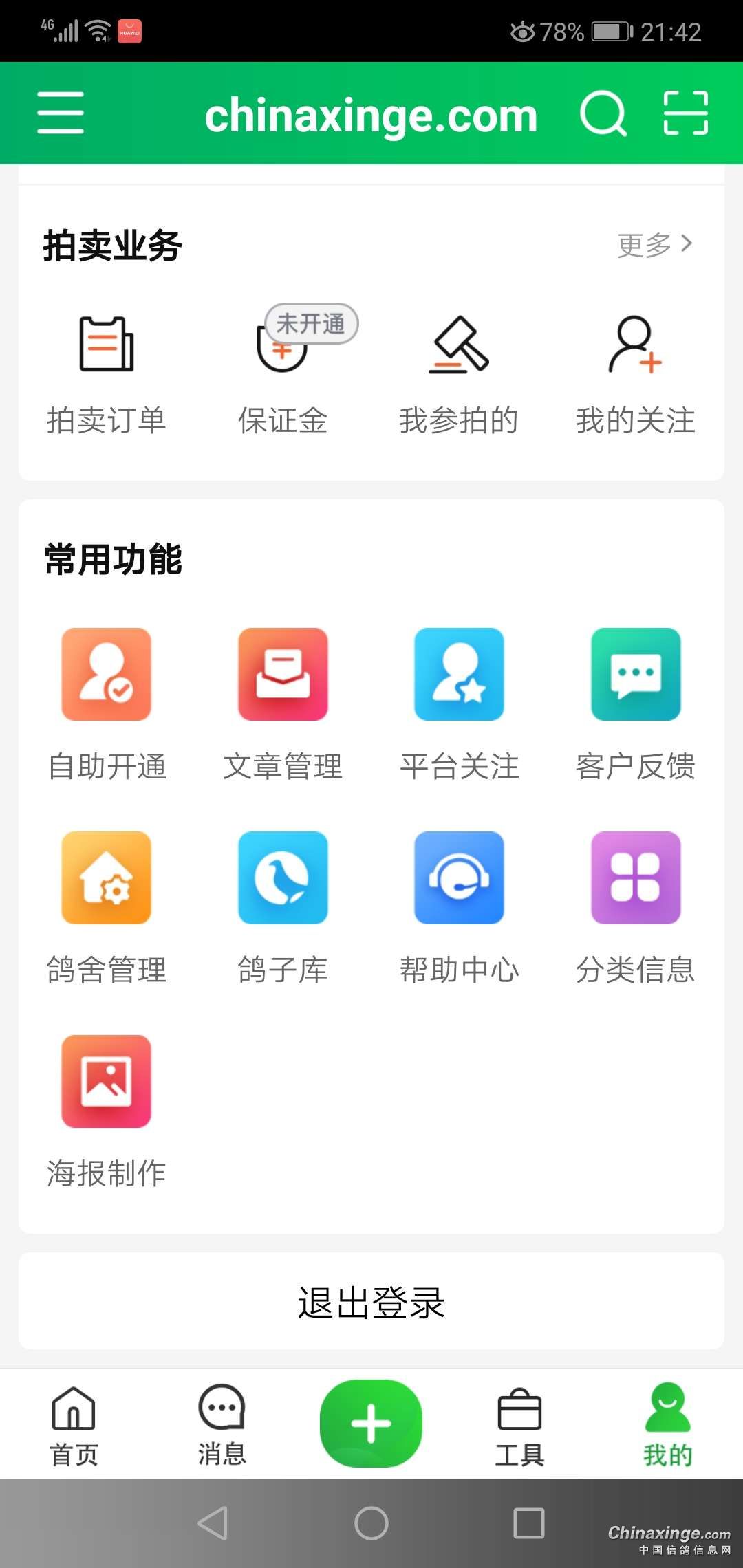Launch 海报制作 poster maker
This screenshot has width=743, height=1568.
[107, 1110]
